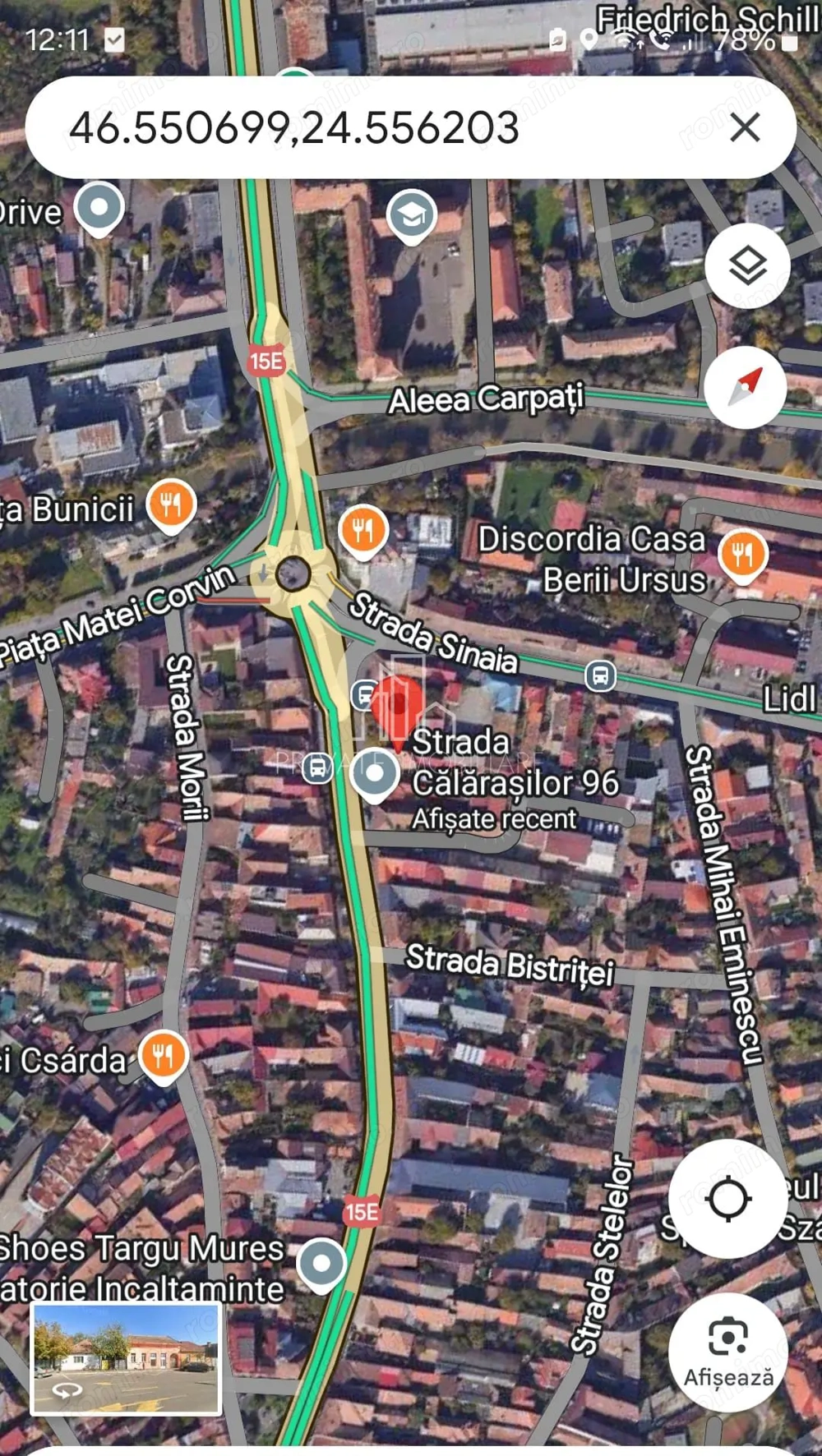Tap the bus stop on Strada Sinaia
The height and width of the screenshot is (1456, 822).
[600, 676]
